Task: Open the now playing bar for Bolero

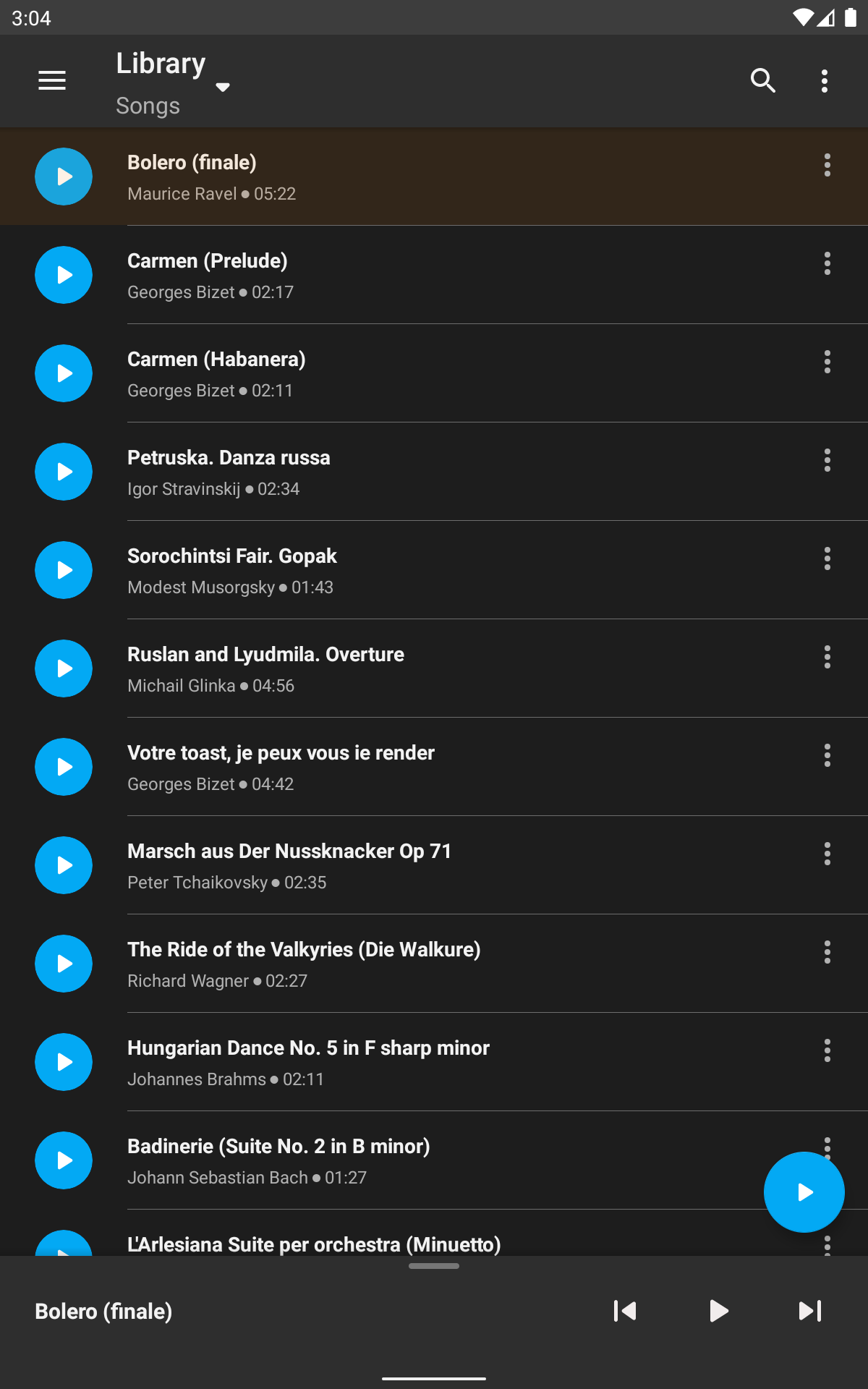Action: coord(289,1311)
